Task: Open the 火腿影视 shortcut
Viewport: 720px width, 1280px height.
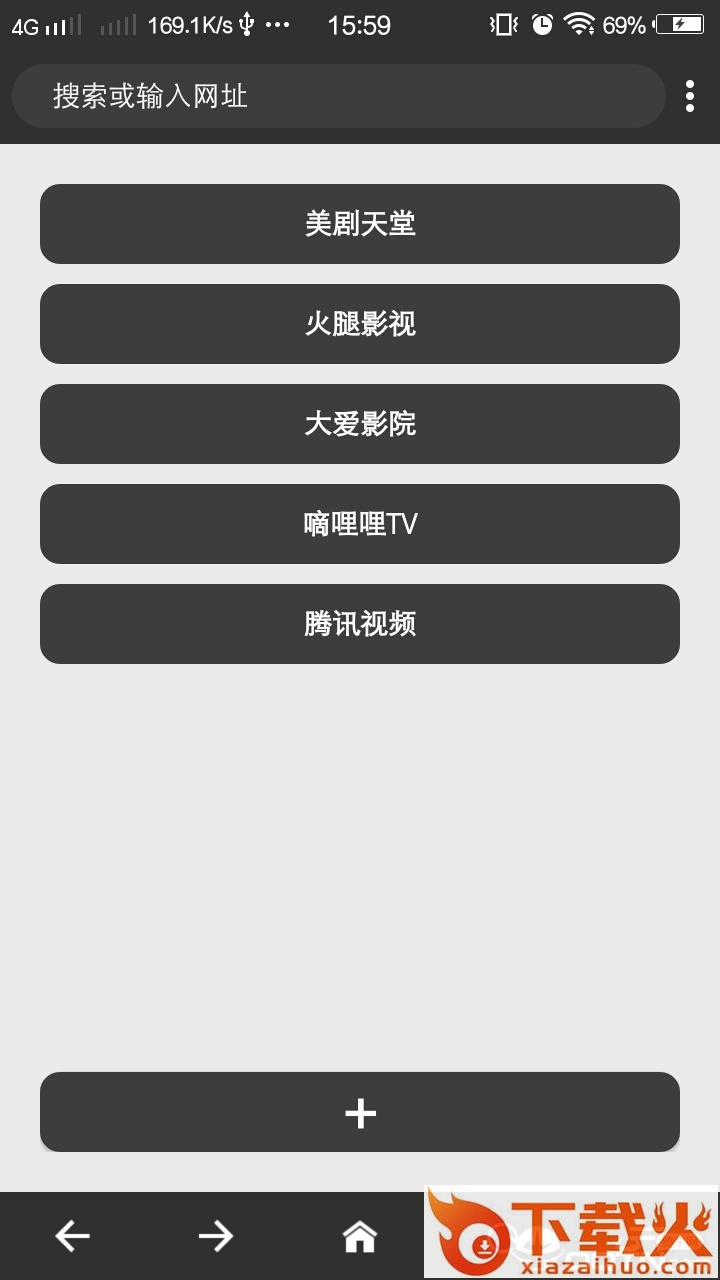Action: 360,324
